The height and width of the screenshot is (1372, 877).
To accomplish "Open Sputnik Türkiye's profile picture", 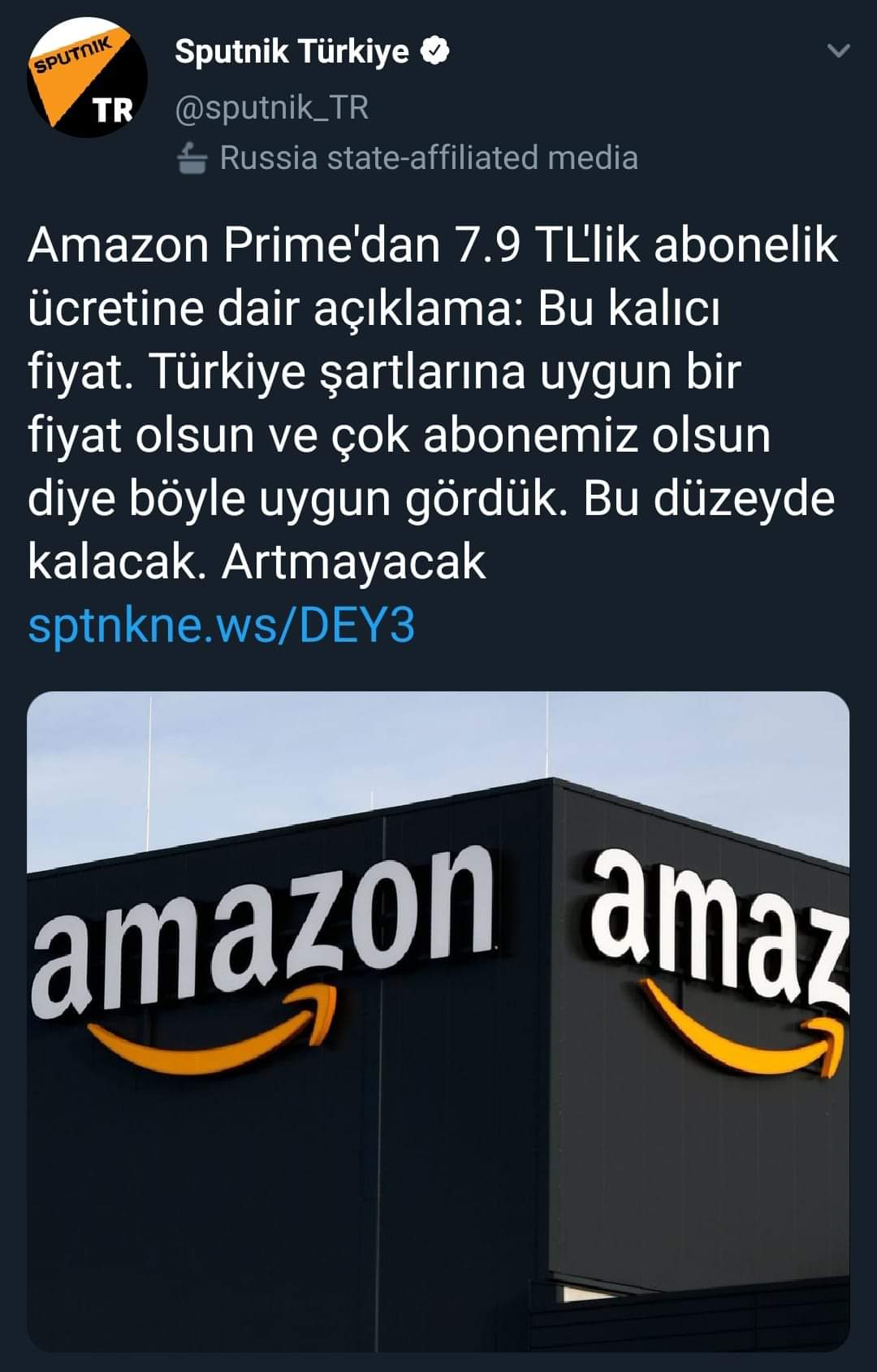I will coord(87,78).
